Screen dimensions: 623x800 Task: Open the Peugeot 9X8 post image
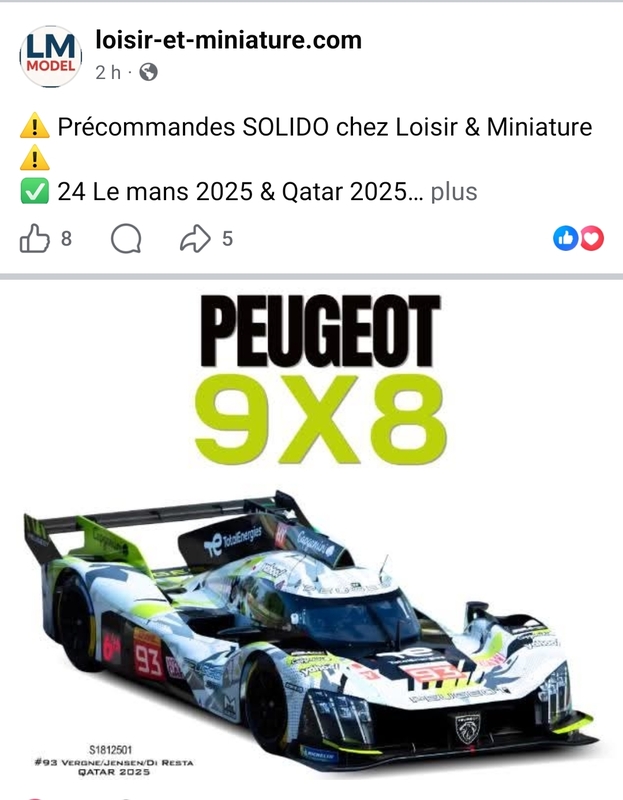311,540
